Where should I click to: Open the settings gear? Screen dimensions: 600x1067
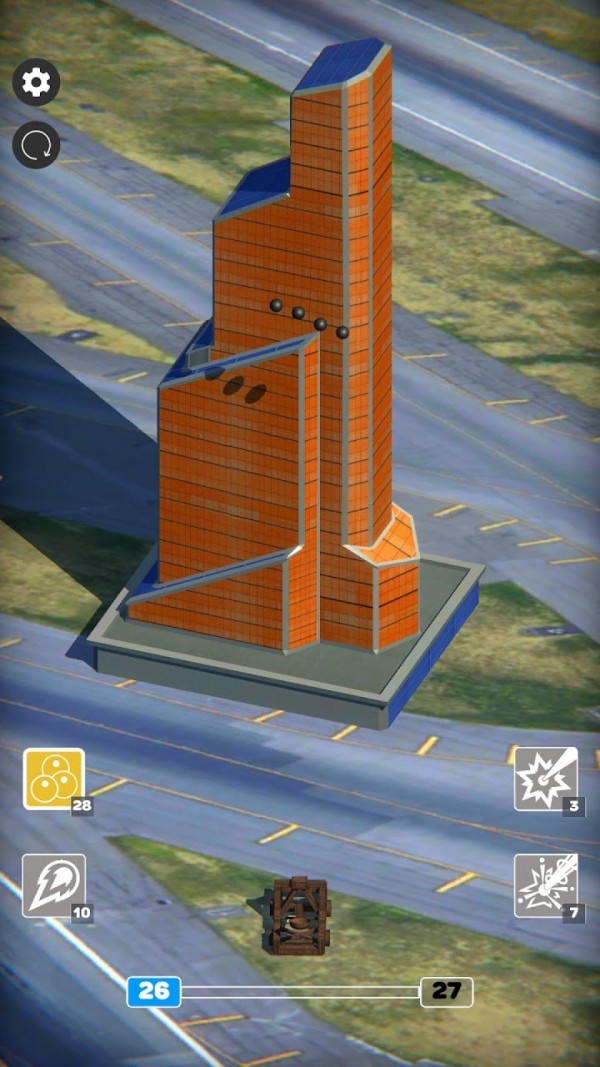click(x=36, y=82)
